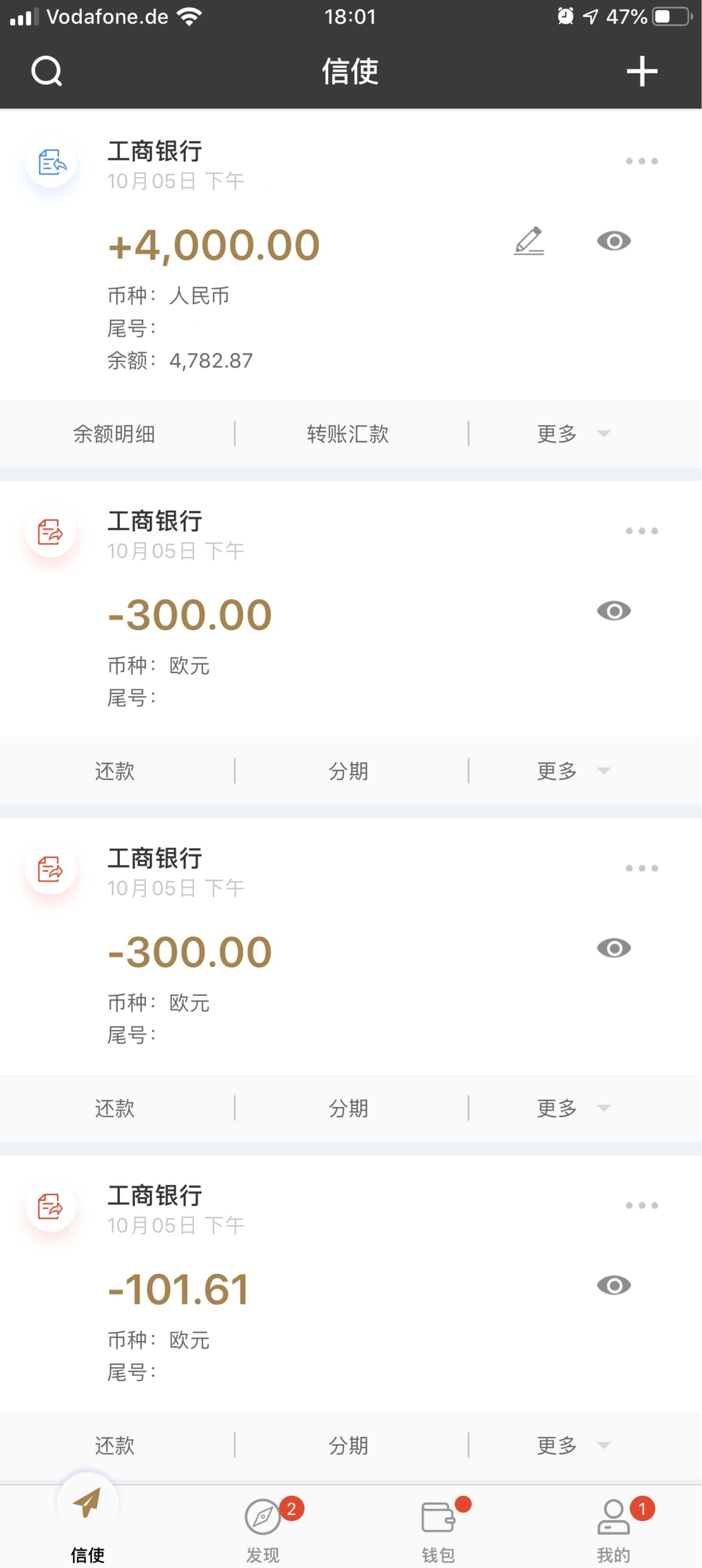
Task: Select 分期 under the -101.61 transaction
Action: [347, 1445]
